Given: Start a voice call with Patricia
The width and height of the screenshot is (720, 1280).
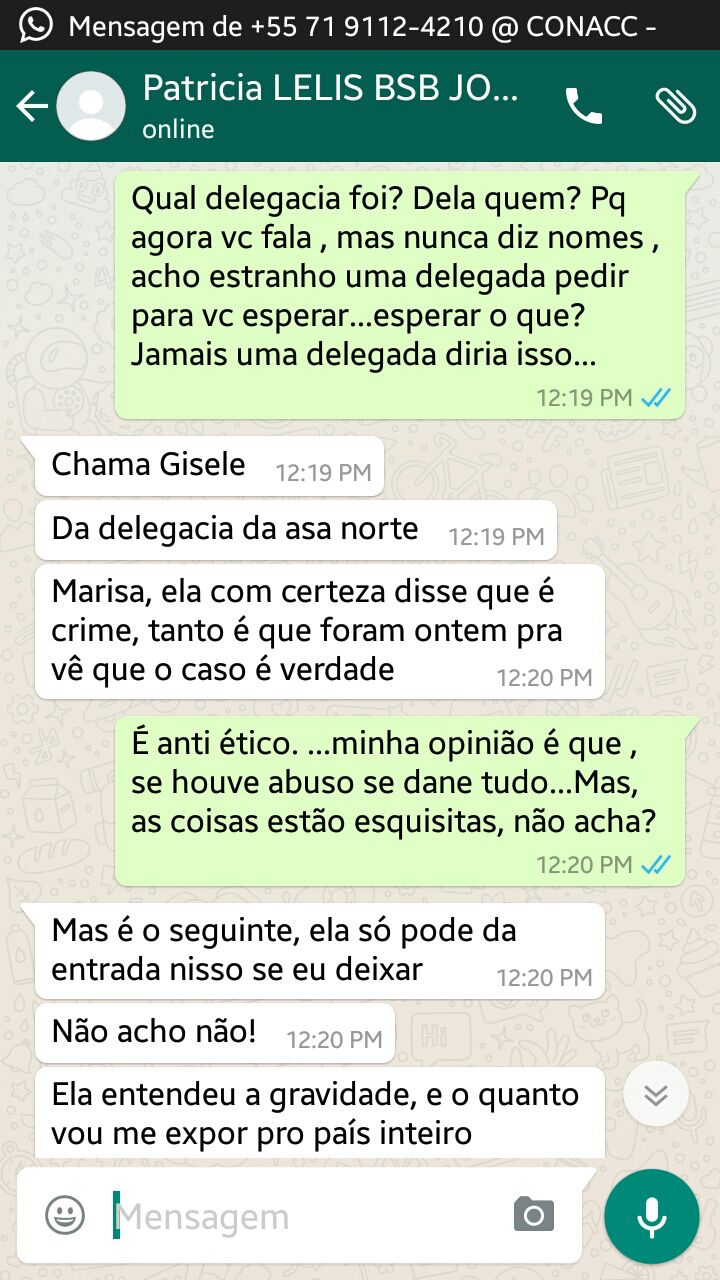Looking at the screenshot, I should pyautogui.click(x=584, y=106).
